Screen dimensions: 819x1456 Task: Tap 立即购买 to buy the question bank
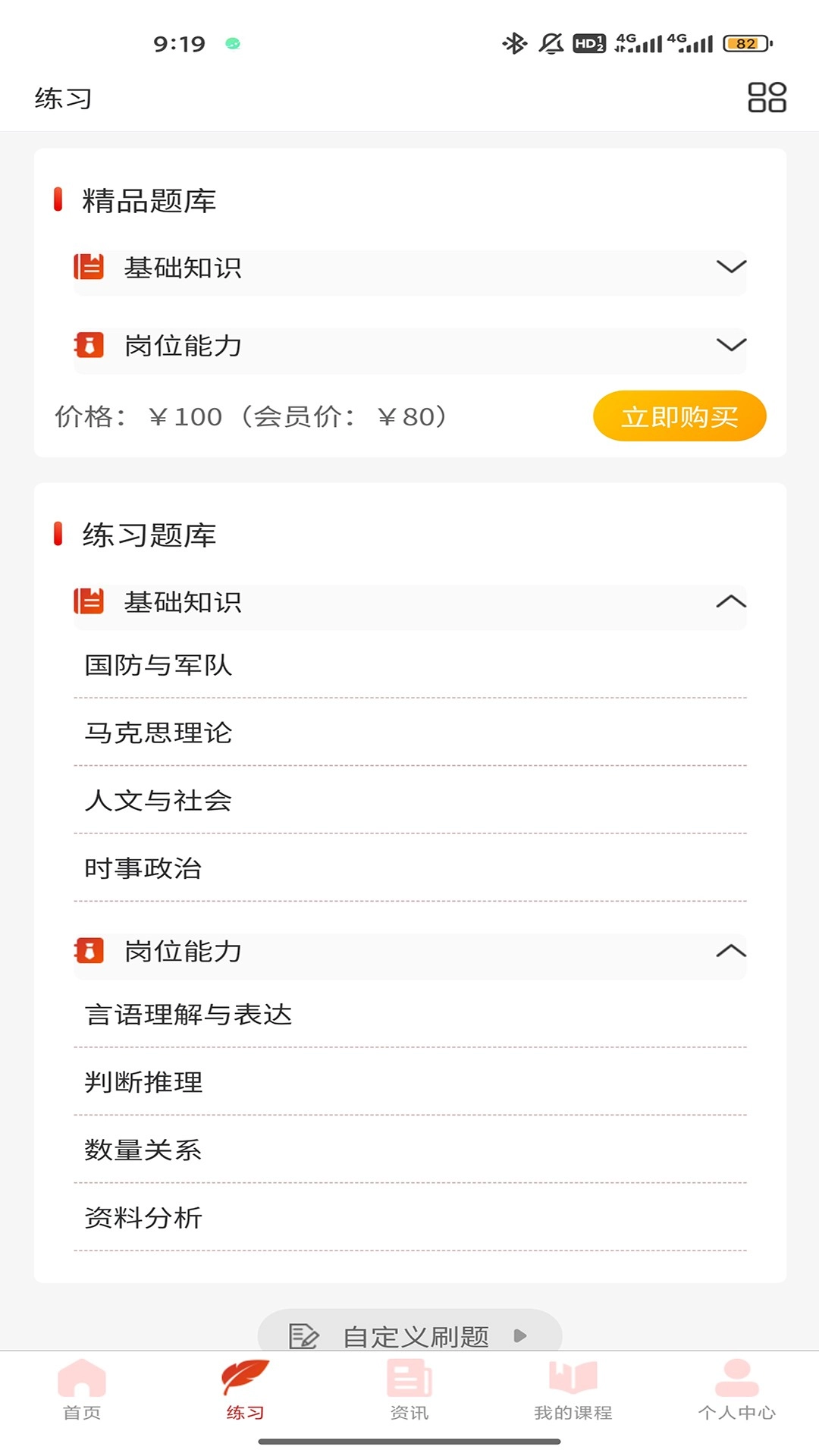coord(679,416)
